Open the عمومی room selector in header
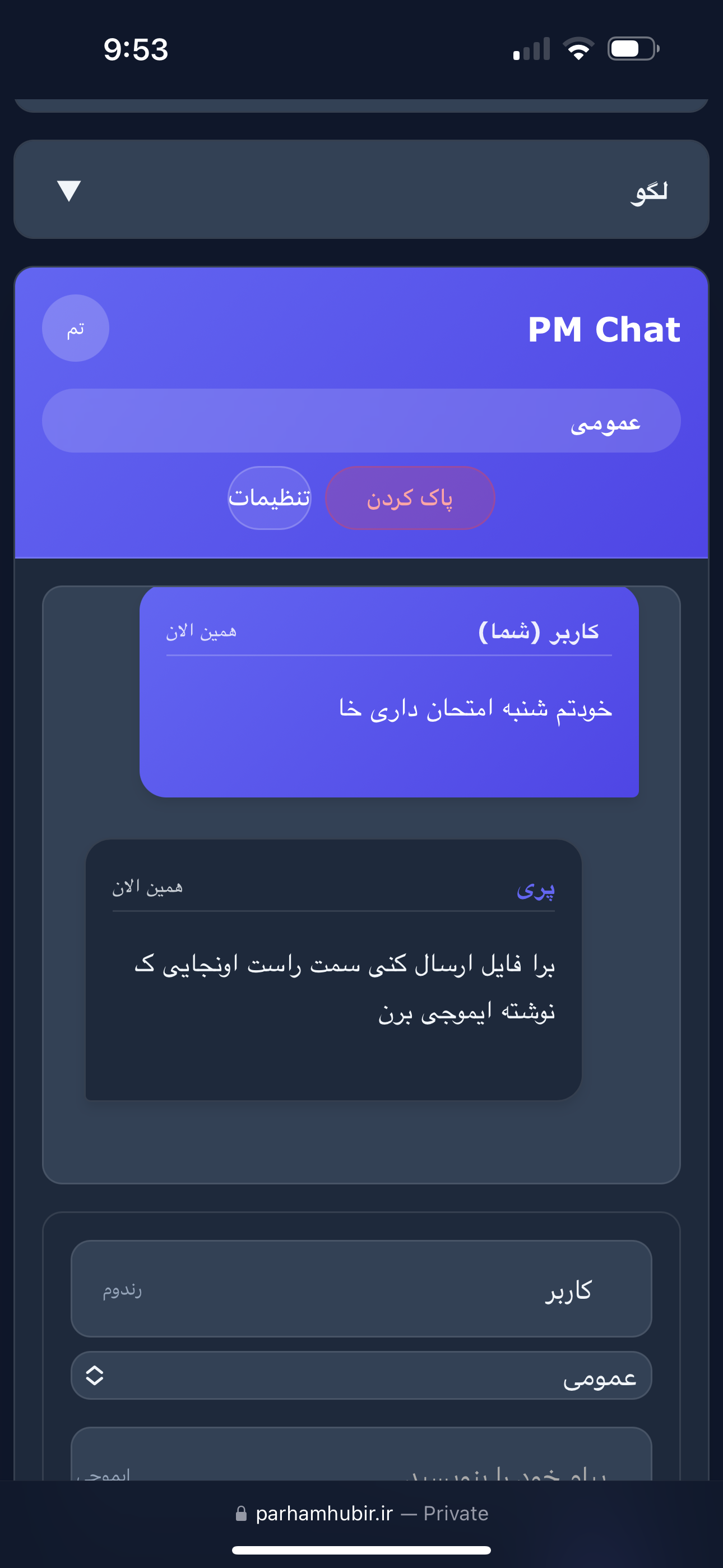The width and height of the screenshot is (723, 1568). coord(361,421)
